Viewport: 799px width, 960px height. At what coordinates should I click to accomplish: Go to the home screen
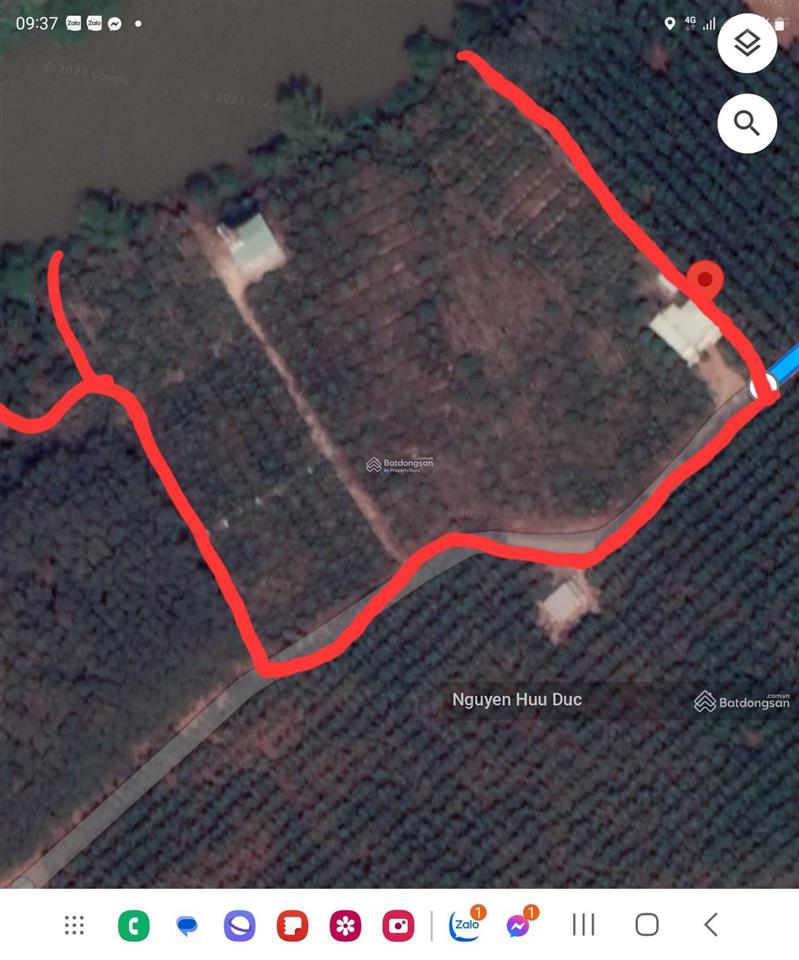click(647, 925)
